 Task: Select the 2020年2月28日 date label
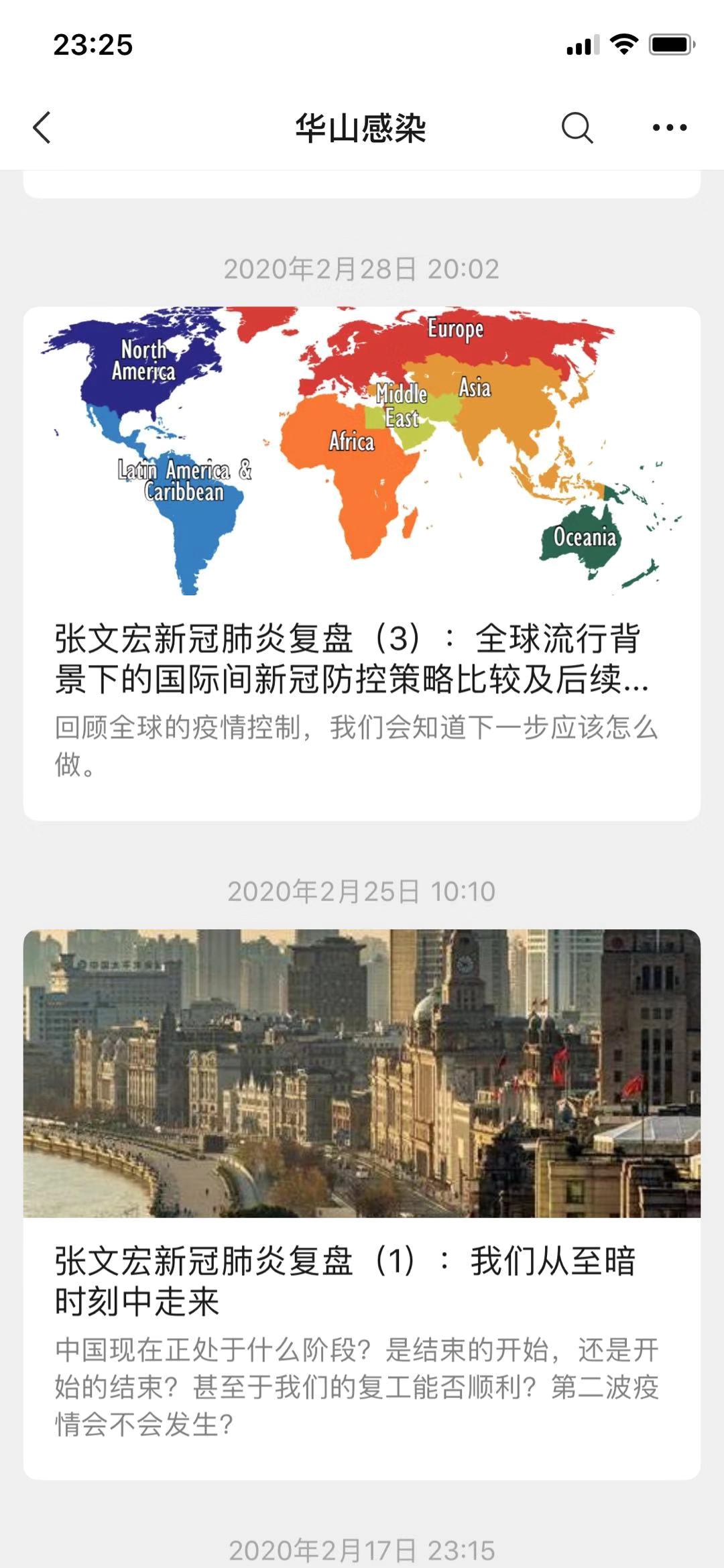pyautogui.click(x=362, y=267)
